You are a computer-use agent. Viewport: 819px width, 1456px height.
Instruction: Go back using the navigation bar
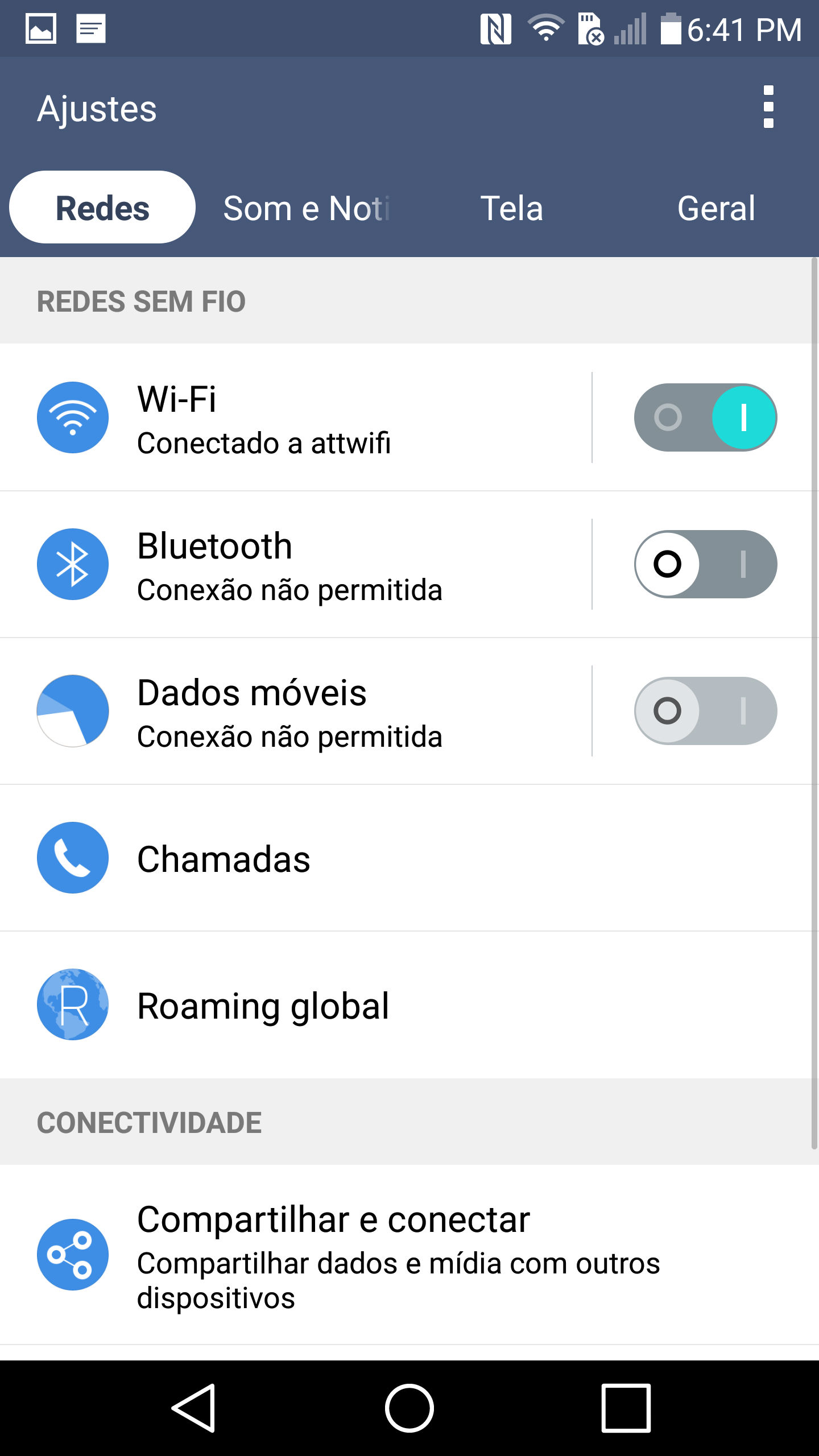[193, 1408]
